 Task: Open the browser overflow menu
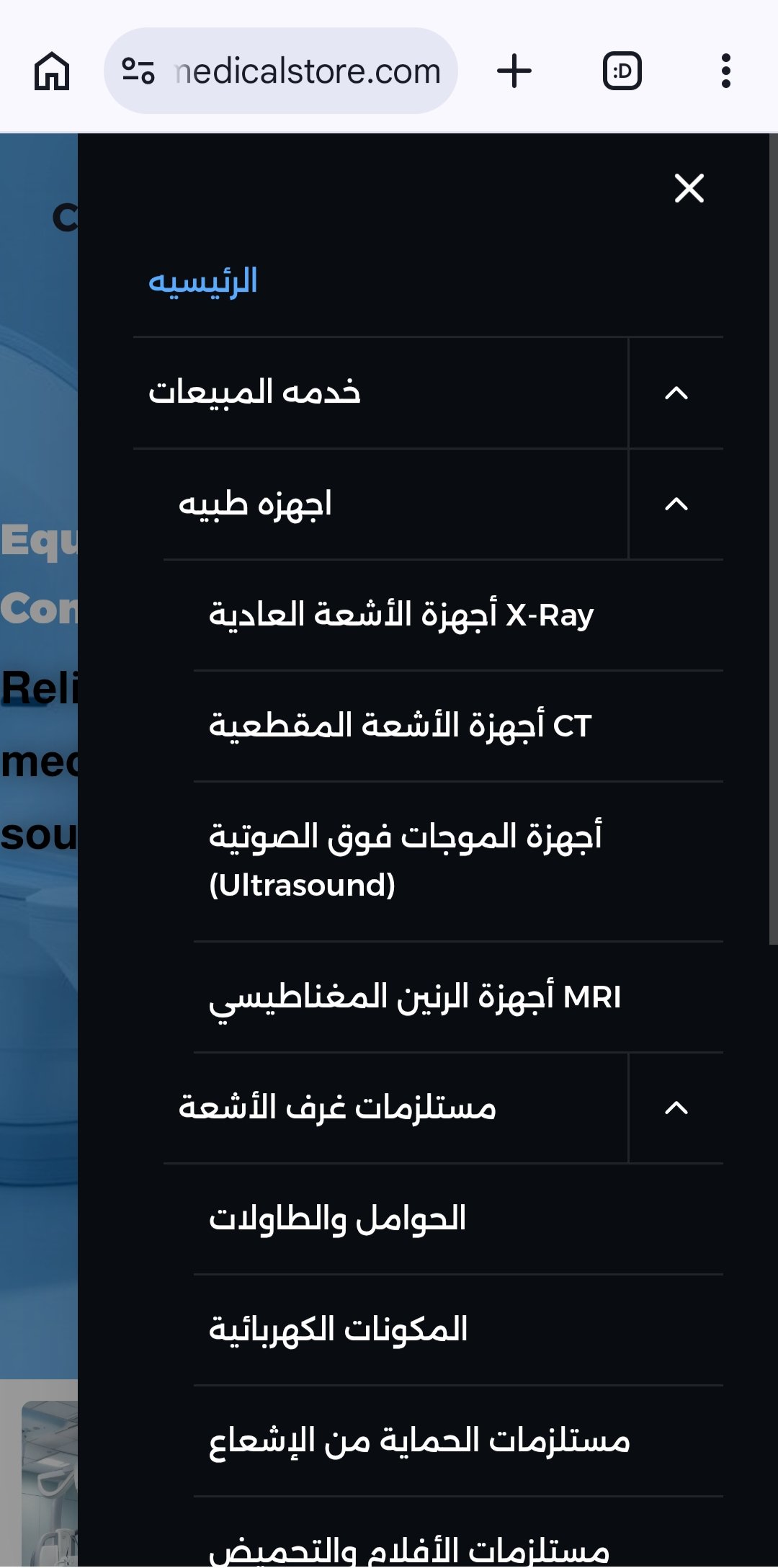click(x=725, y=71)
